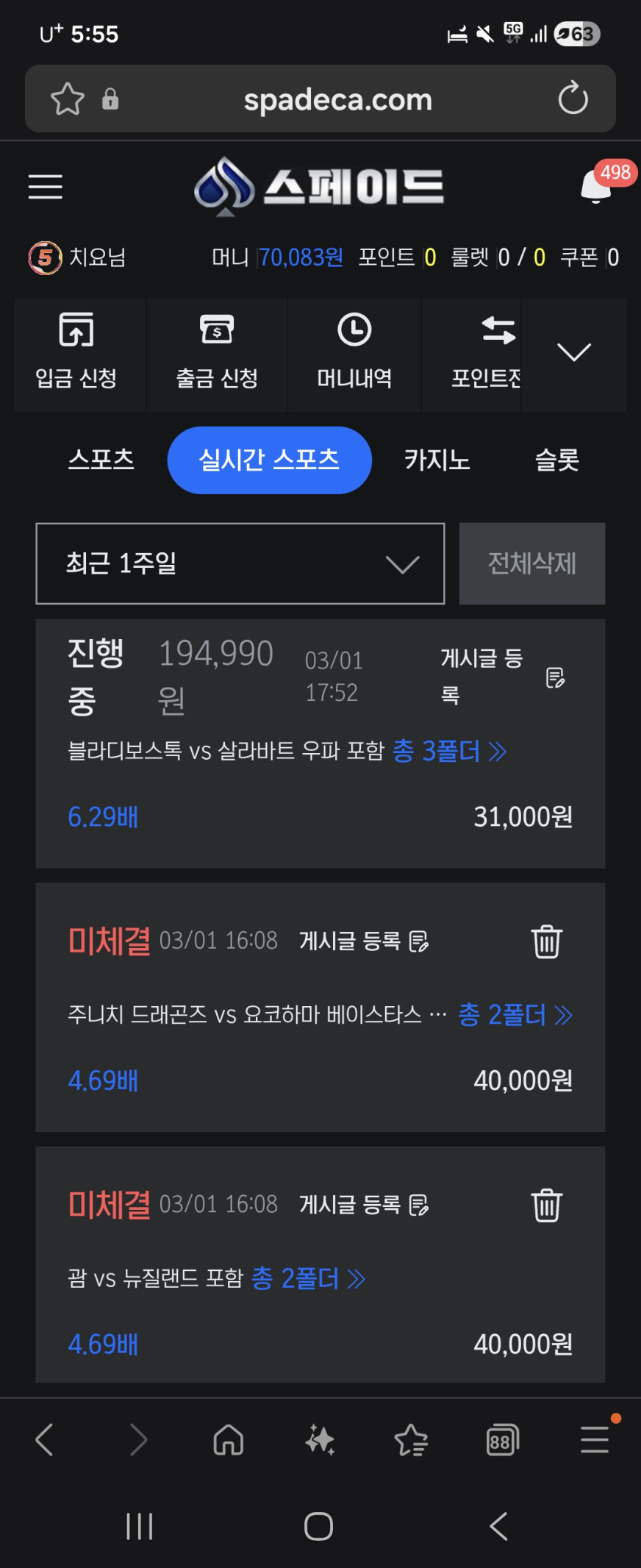Open the hamburger menu

tap(46, 187)
